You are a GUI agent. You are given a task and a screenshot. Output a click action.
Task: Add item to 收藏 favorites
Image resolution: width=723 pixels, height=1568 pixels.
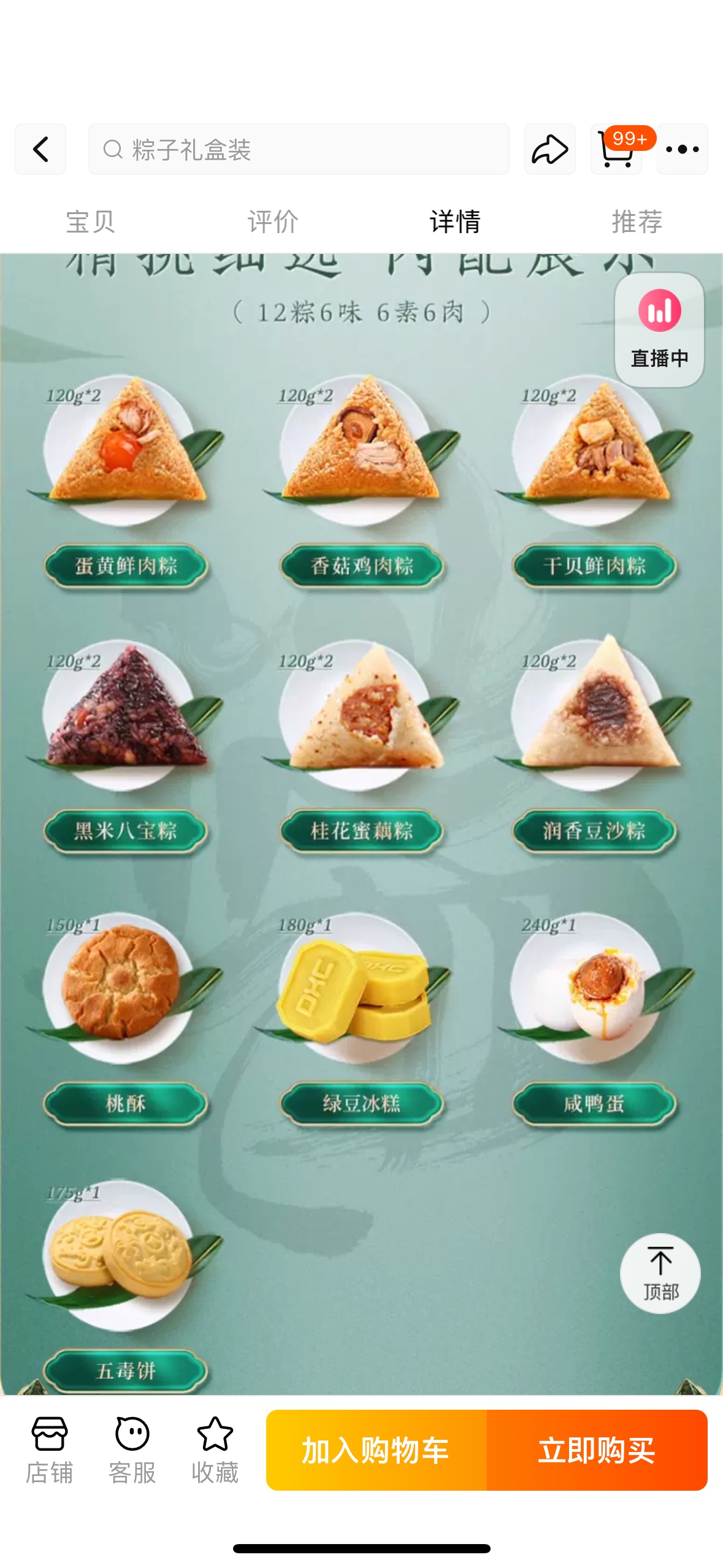click(215, 1450)
